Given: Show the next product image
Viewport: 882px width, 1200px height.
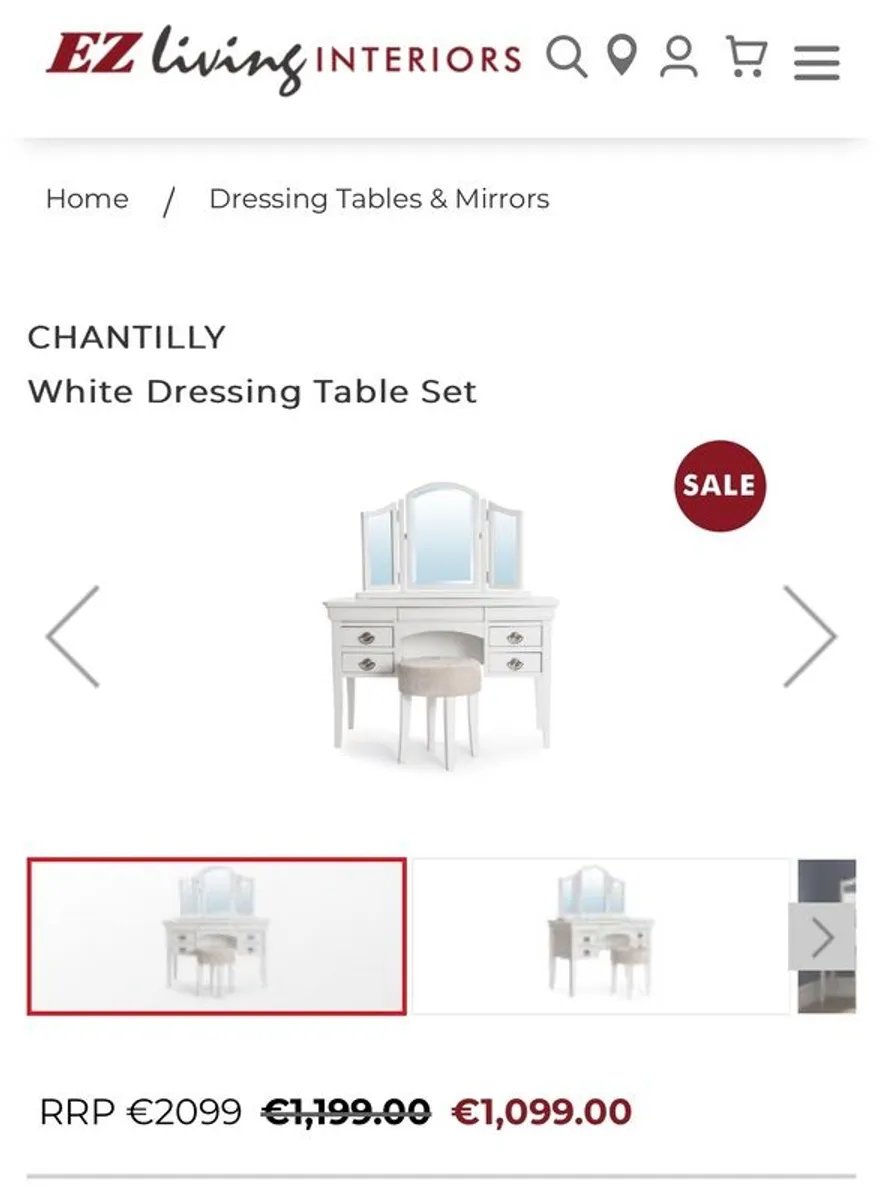Looking at the screenshot, I should tap(808, 637).
